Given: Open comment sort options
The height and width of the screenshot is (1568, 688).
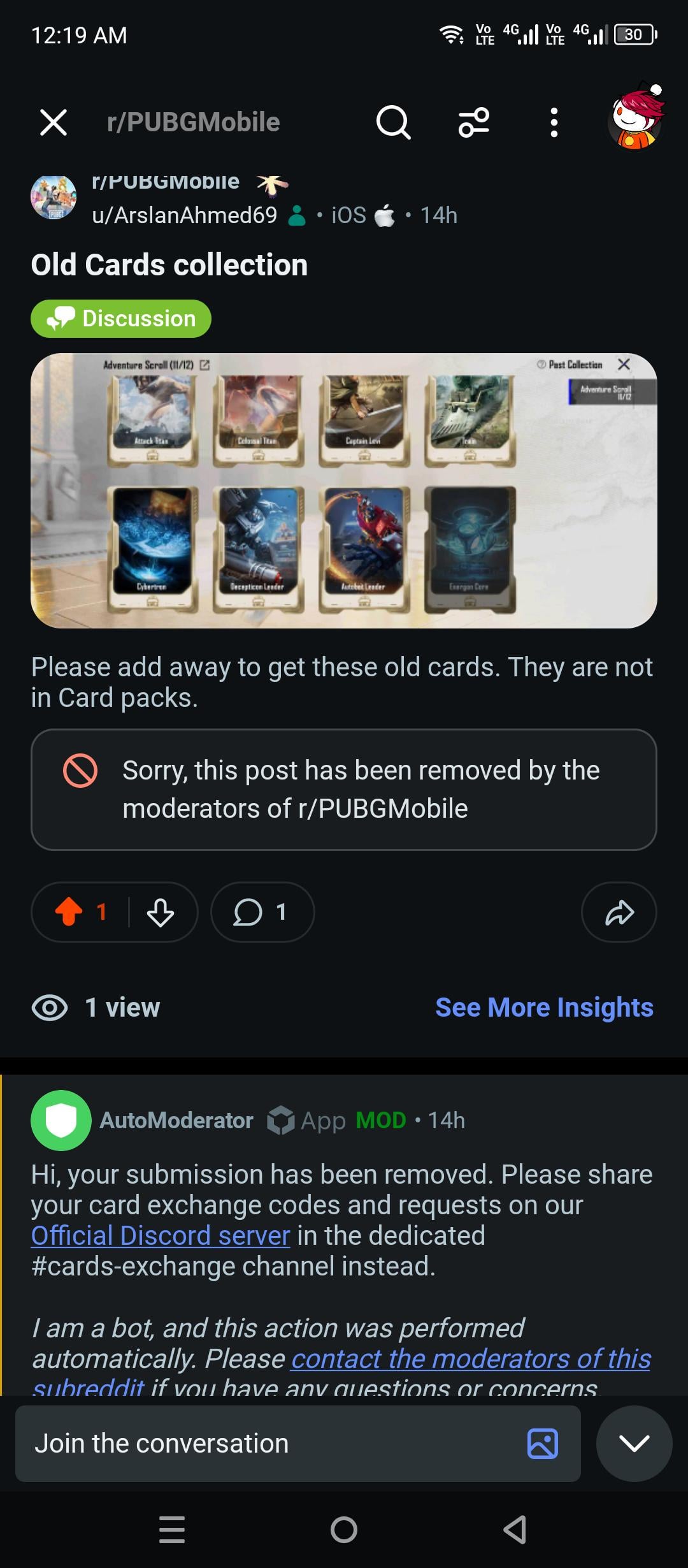Looking at the screenshot, I should pyautogui.click(x=474, y=122).
